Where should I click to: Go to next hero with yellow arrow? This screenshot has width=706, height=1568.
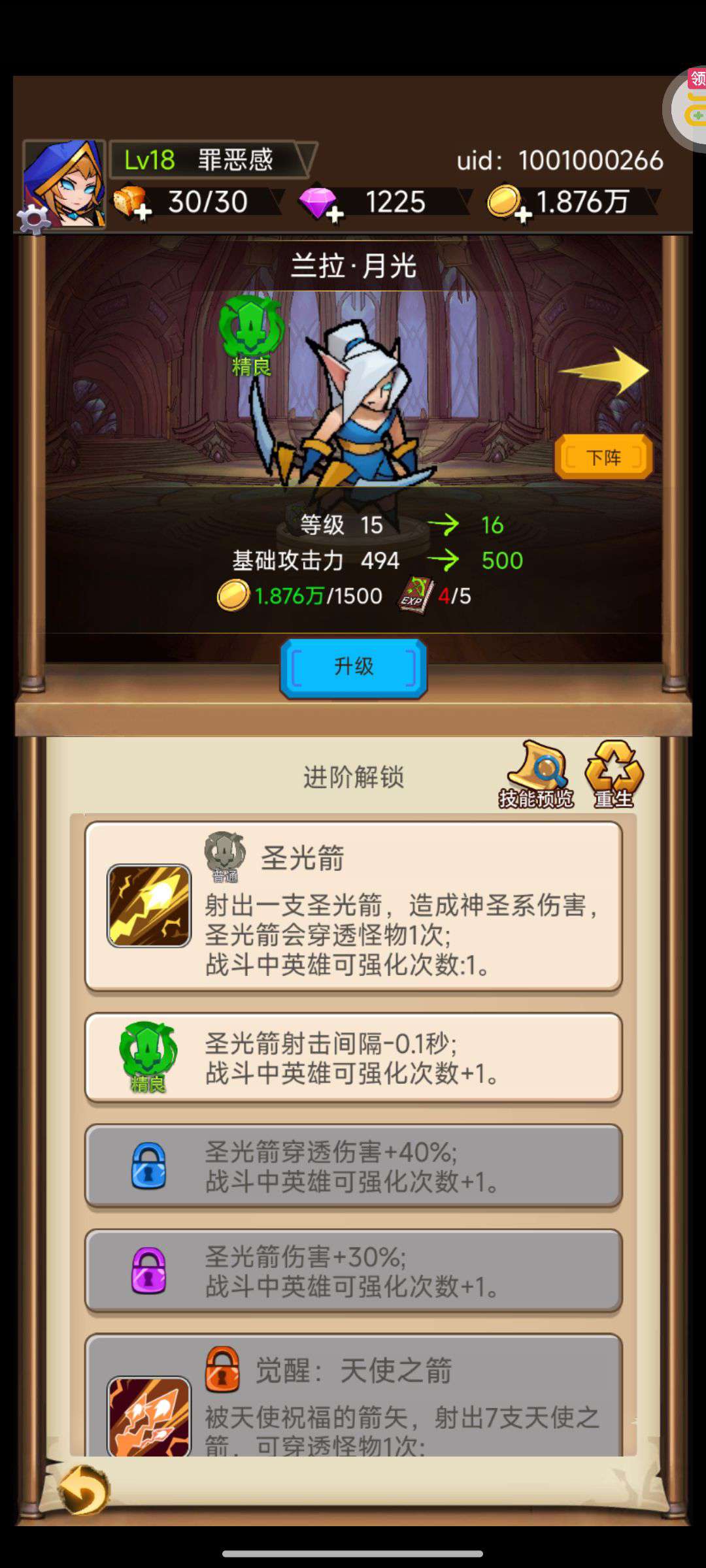(x=604, y=370)
